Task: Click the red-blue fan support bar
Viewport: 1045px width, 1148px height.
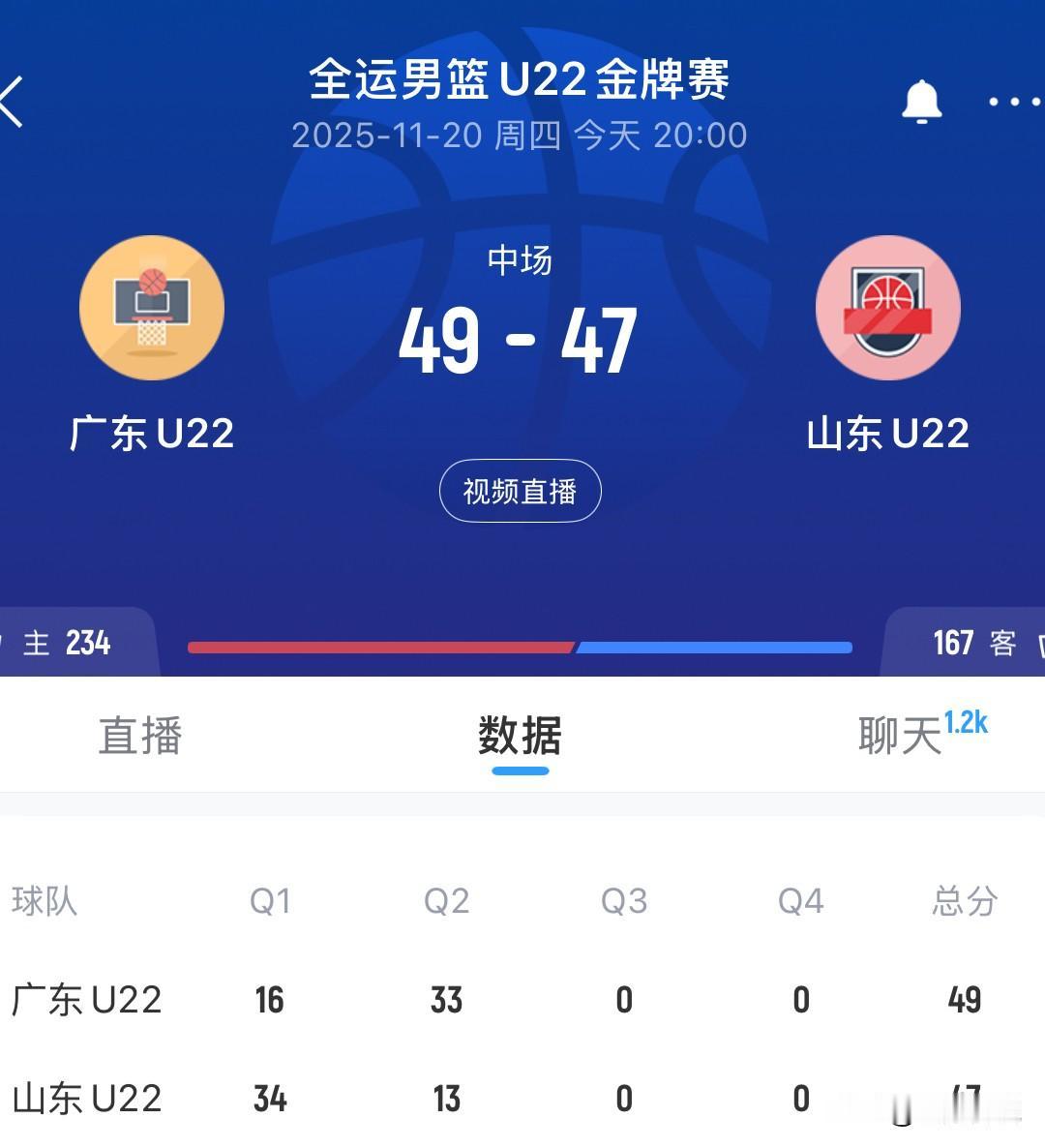Action: (x=520, y=647)
